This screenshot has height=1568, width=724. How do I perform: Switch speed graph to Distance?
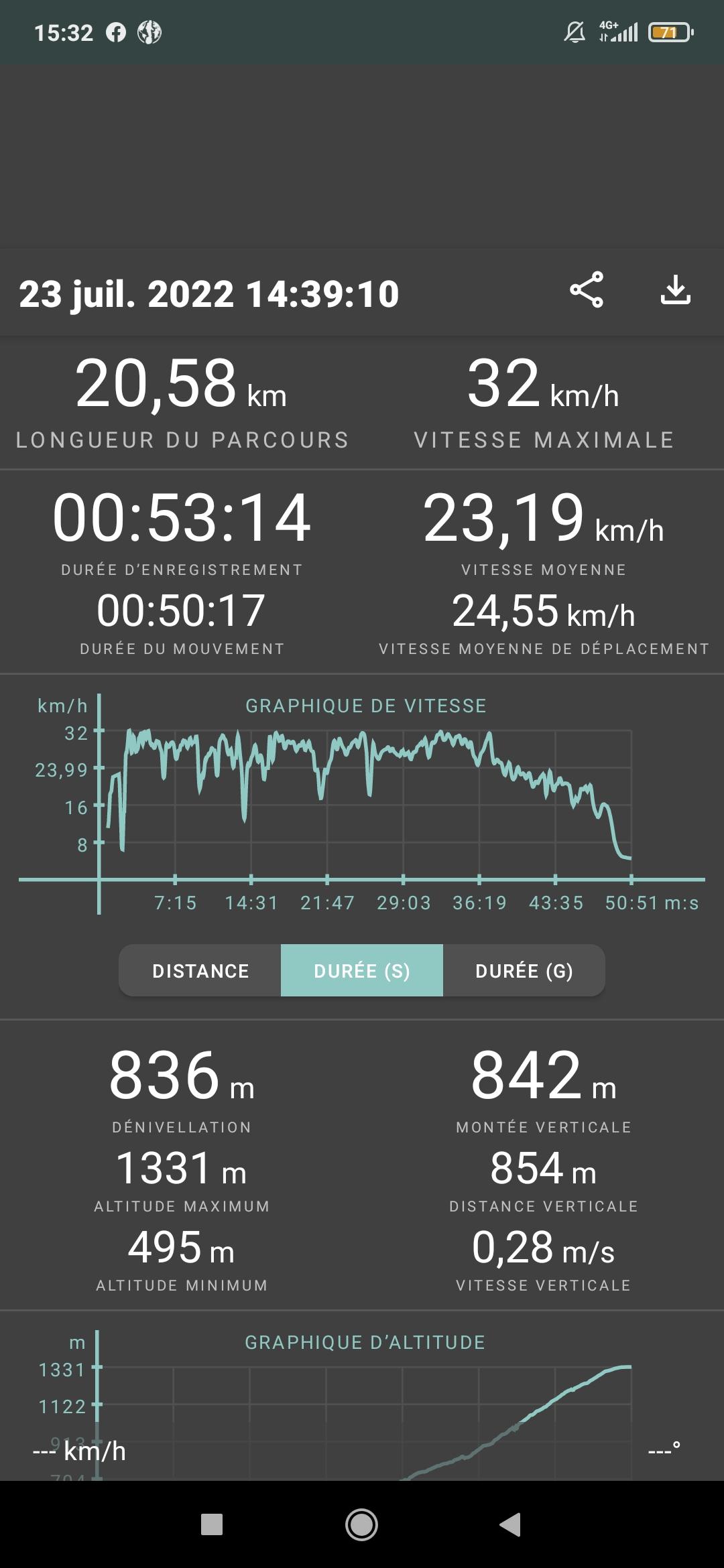click(x=200, y=971)
